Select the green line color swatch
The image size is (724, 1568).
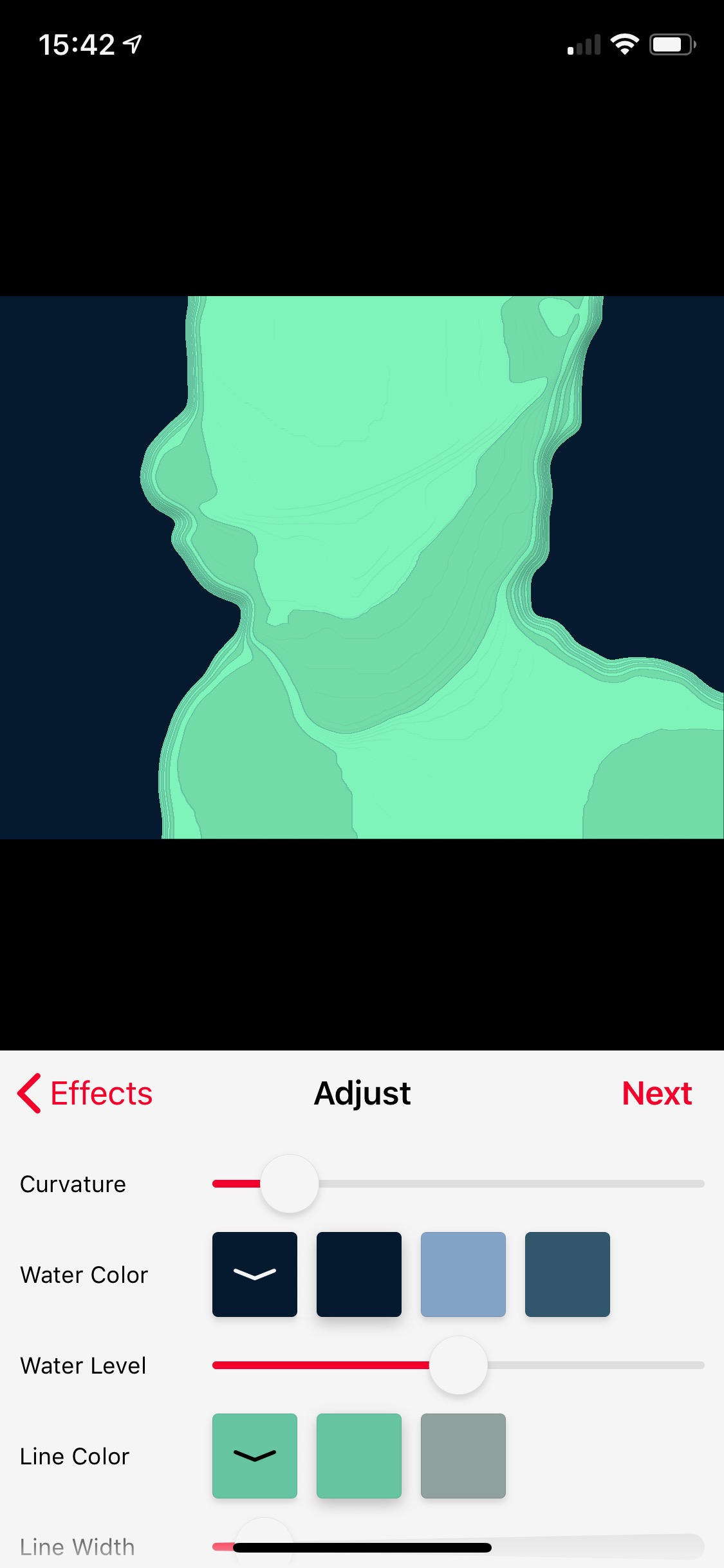pyautogui.click(x=359, y=1456)
